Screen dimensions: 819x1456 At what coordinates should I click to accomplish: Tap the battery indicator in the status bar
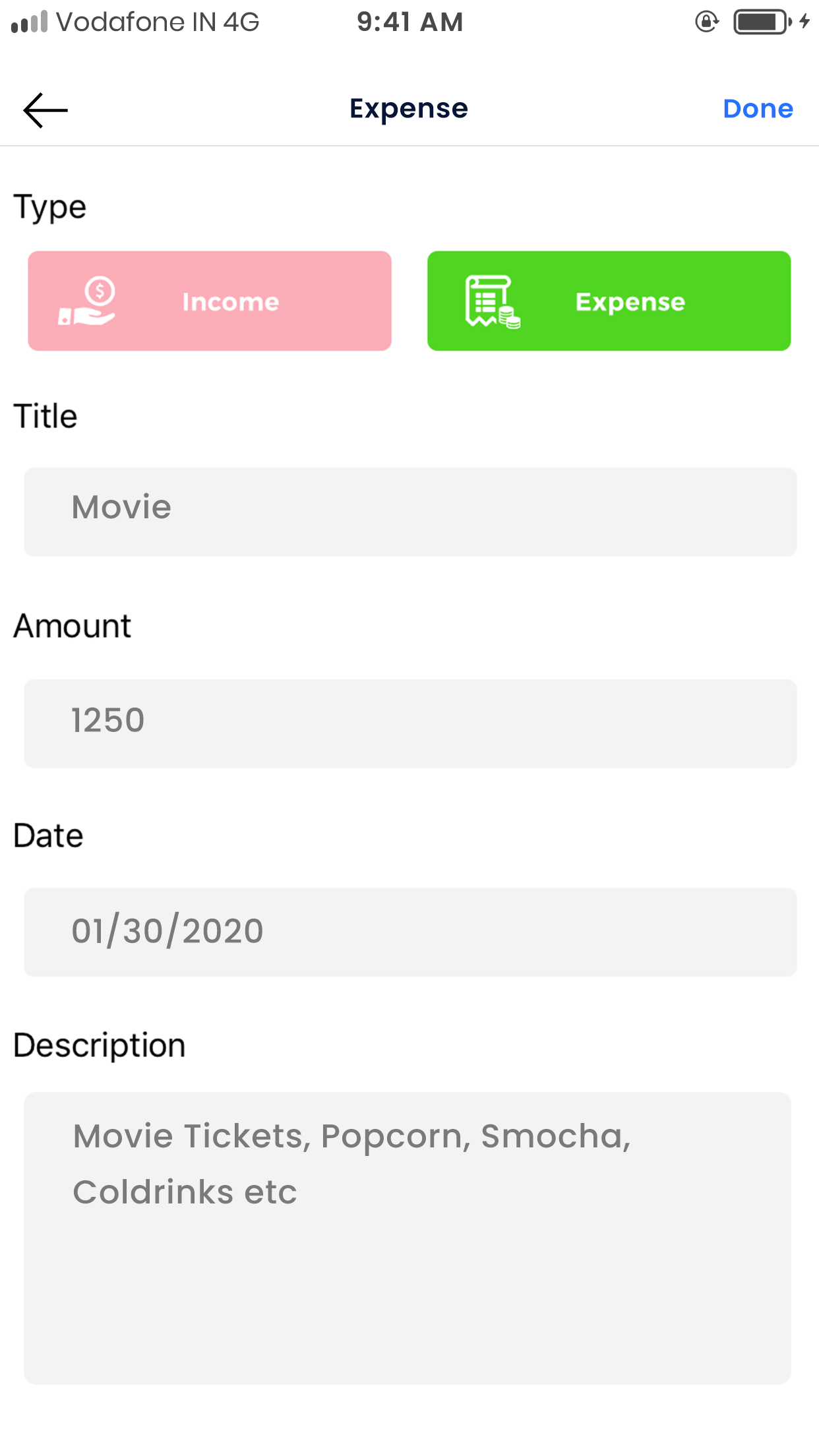757,22
